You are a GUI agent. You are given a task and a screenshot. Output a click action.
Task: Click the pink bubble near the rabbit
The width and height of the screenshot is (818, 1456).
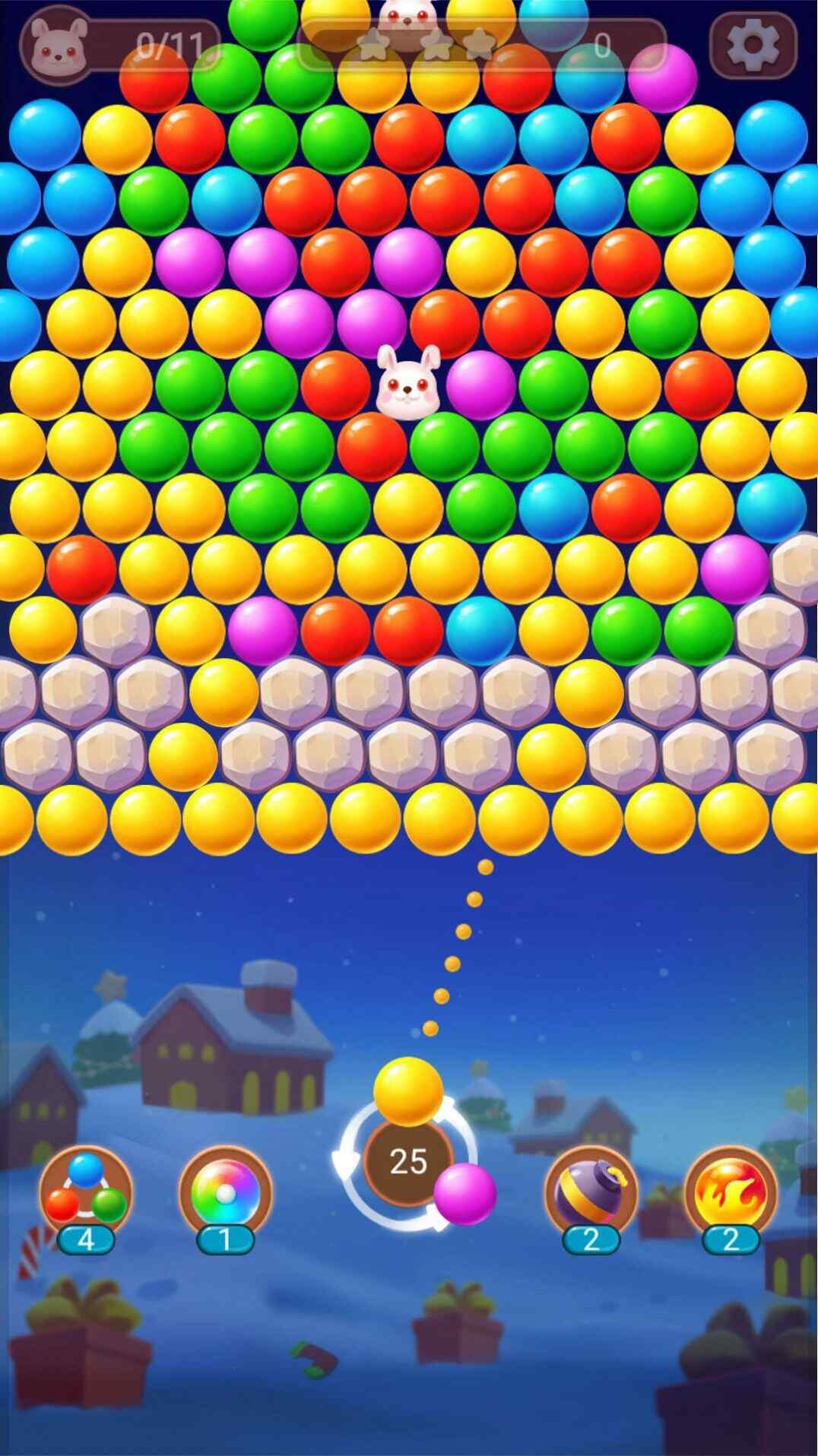pos(481,388)
